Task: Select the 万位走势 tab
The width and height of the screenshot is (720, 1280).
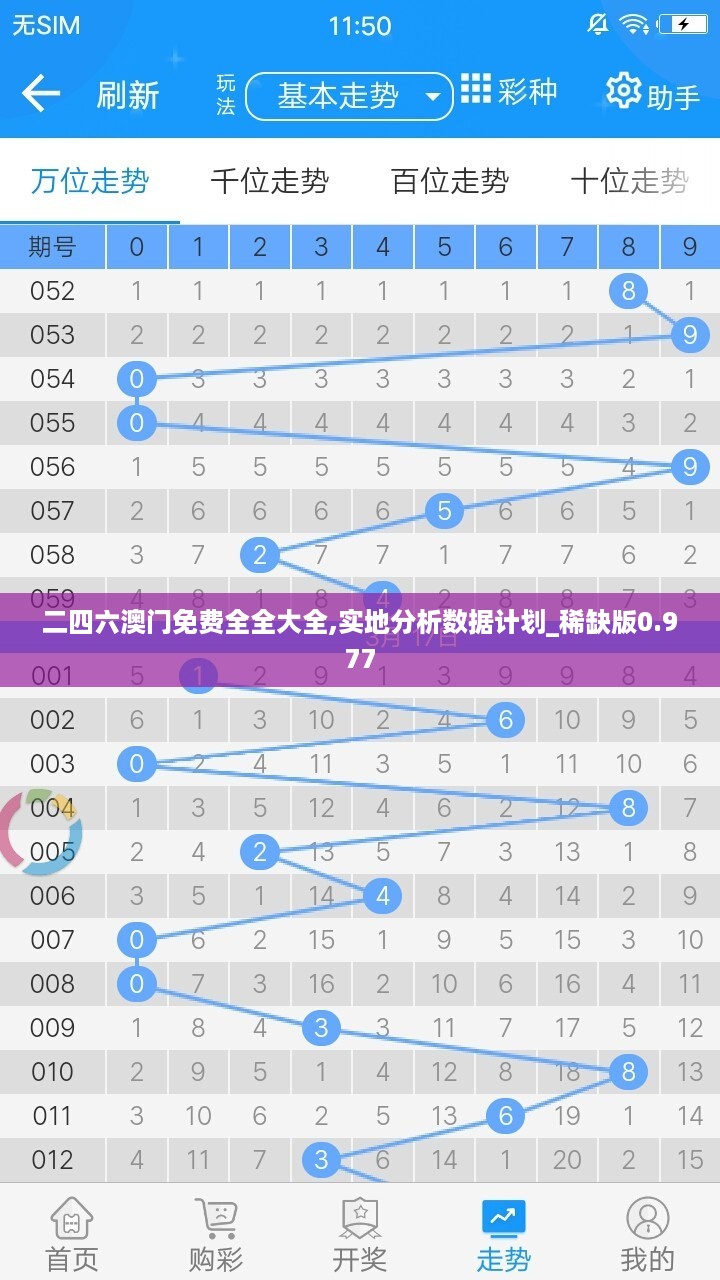Action: (90, 181)
